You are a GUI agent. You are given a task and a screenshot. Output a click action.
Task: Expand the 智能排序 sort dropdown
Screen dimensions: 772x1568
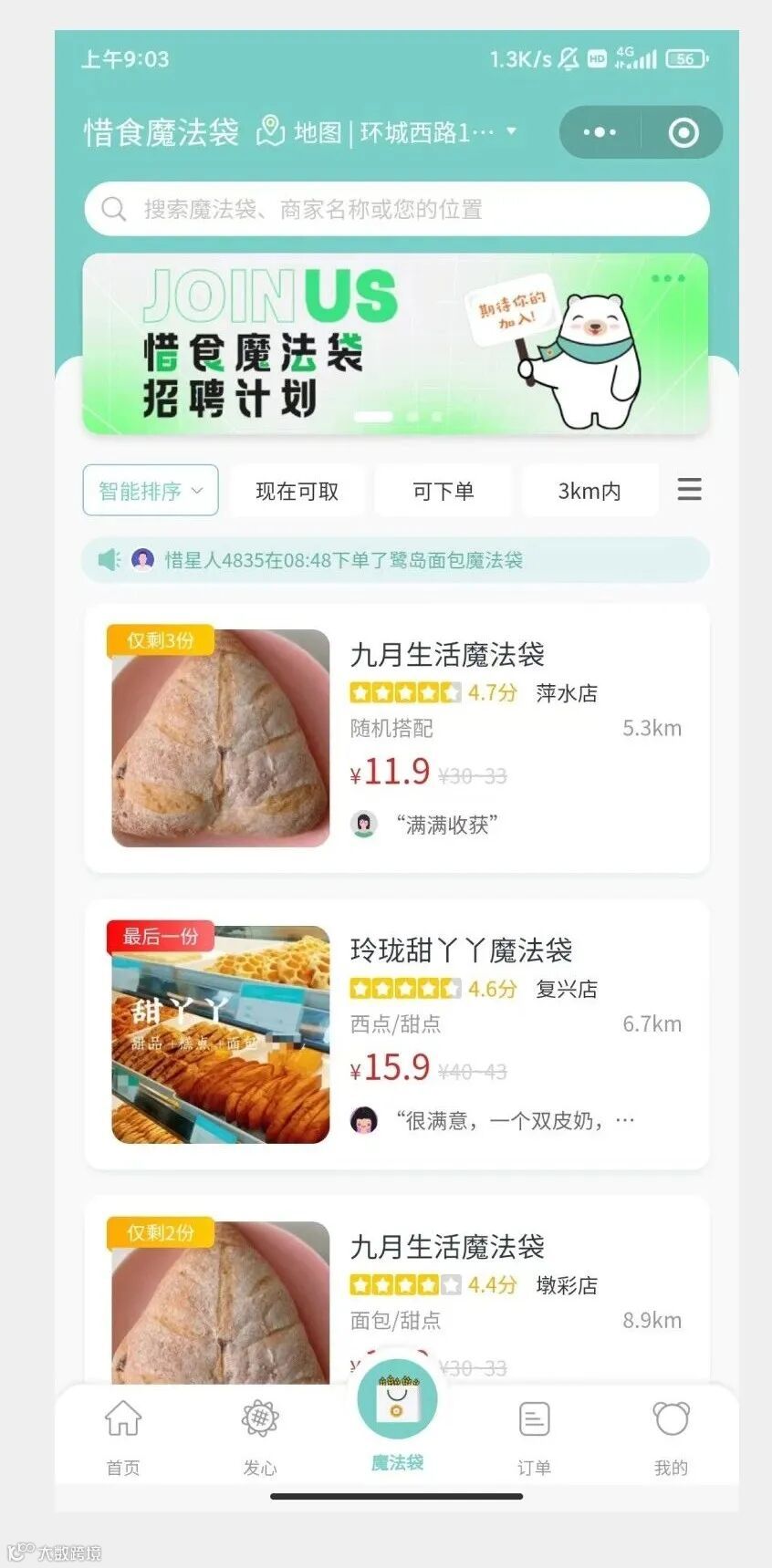pyautogui.click(x=151, y=491)
